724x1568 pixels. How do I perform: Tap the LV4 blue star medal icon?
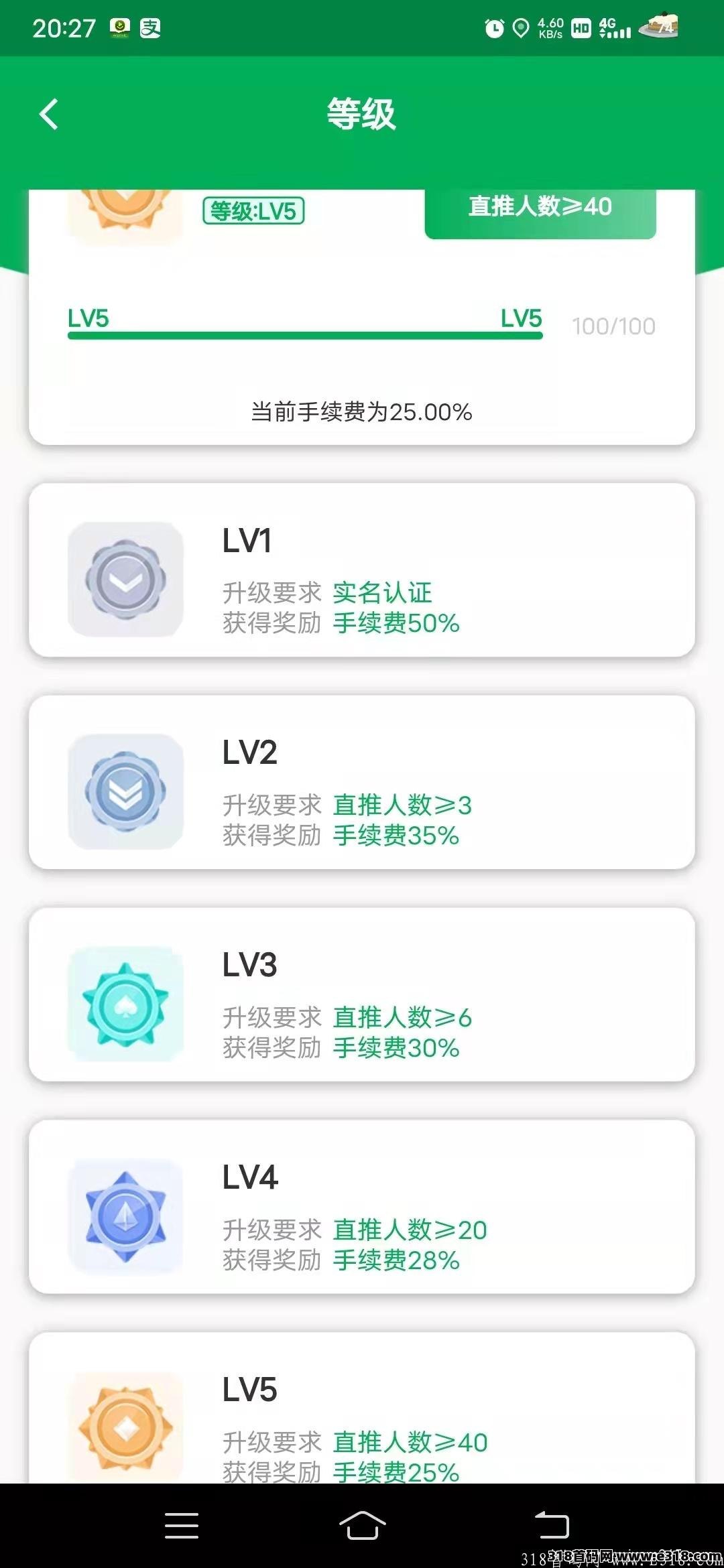tap(125, 1218)
